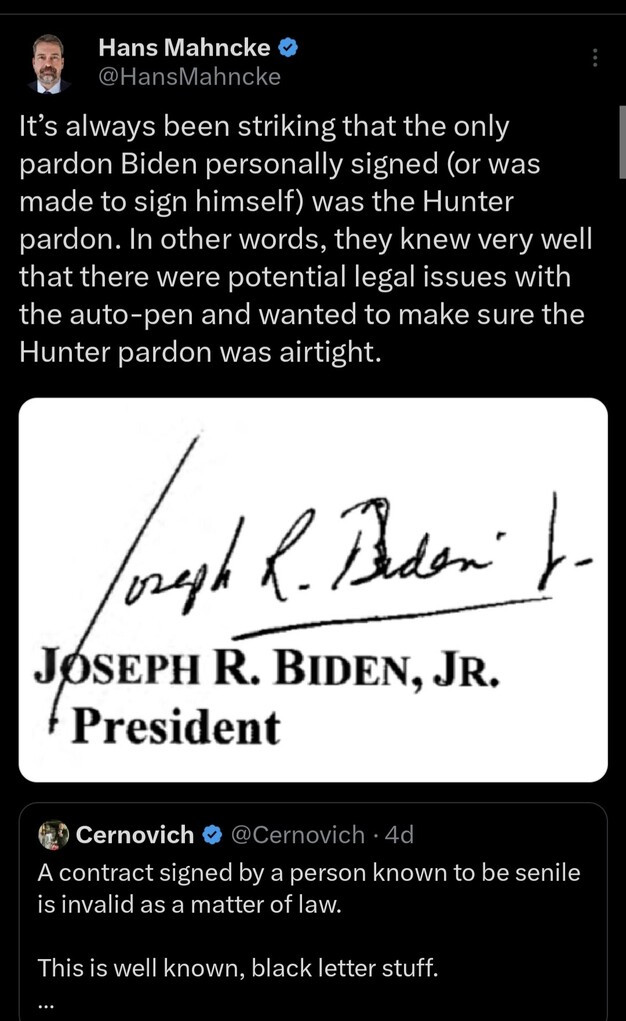View the @HansMahncke profile handle
This screenshot has height=1021, width=626.
point(189,76)
